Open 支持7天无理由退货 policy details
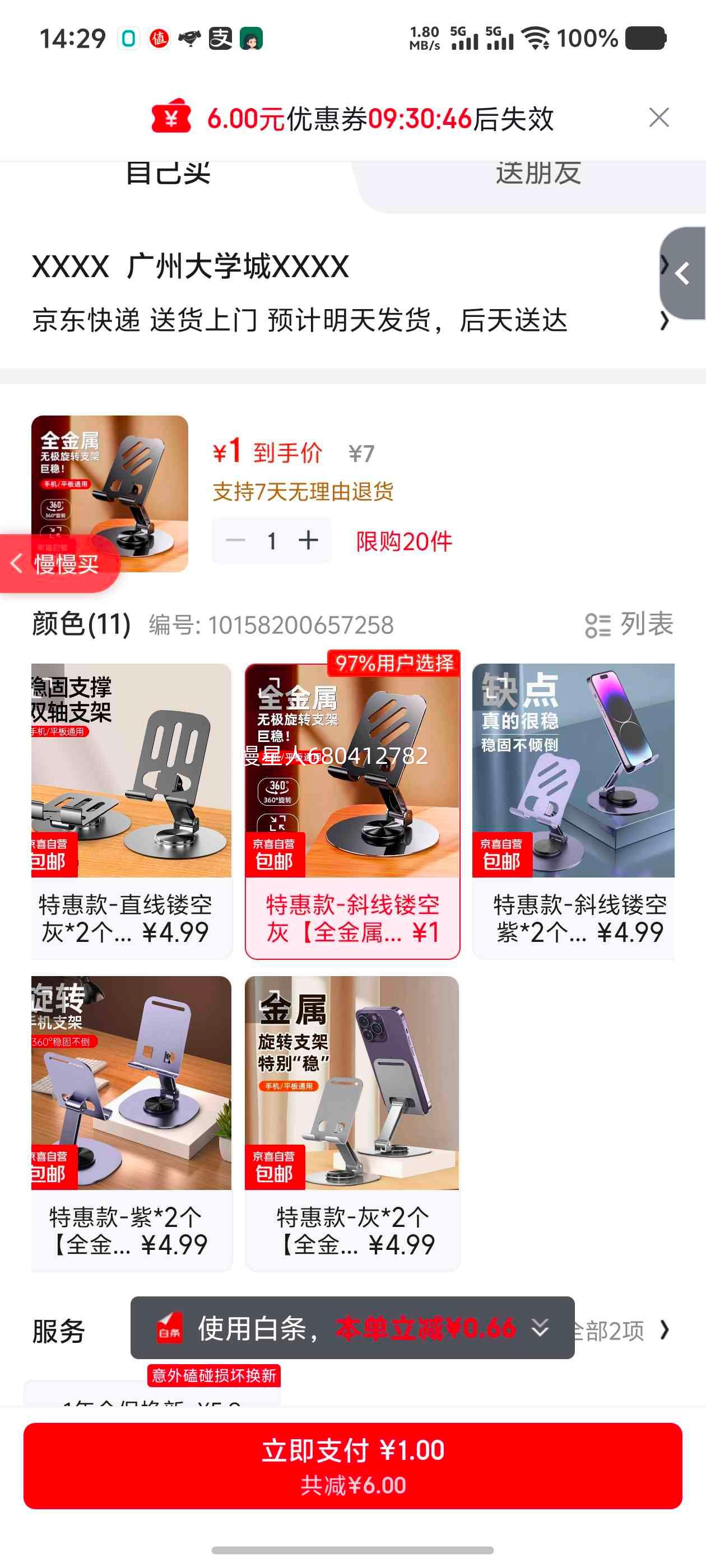Image resolution: width=706 pixels, height=1568 pixels. 304,490
